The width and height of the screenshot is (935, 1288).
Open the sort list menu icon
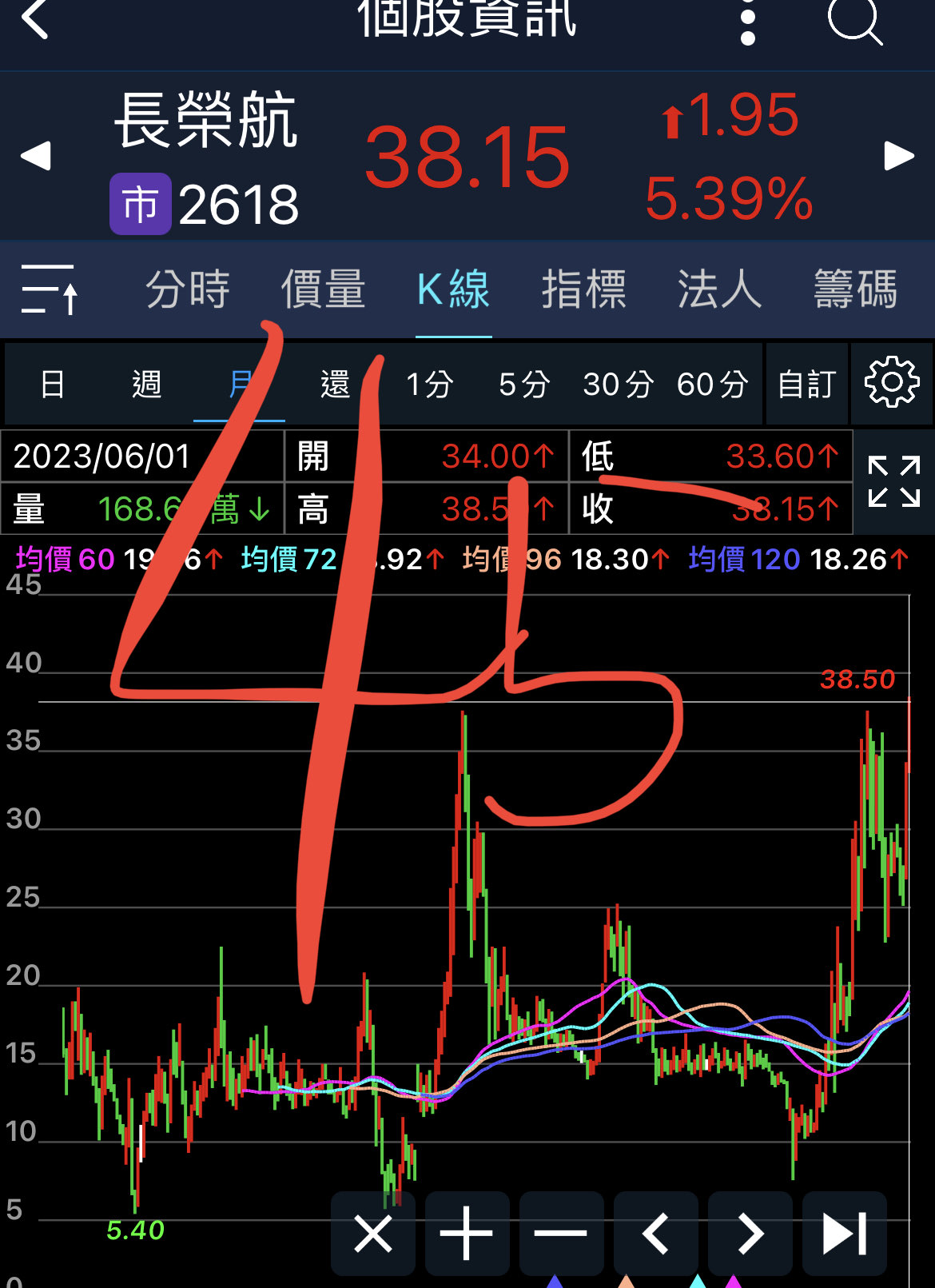[x=50, y=289]
